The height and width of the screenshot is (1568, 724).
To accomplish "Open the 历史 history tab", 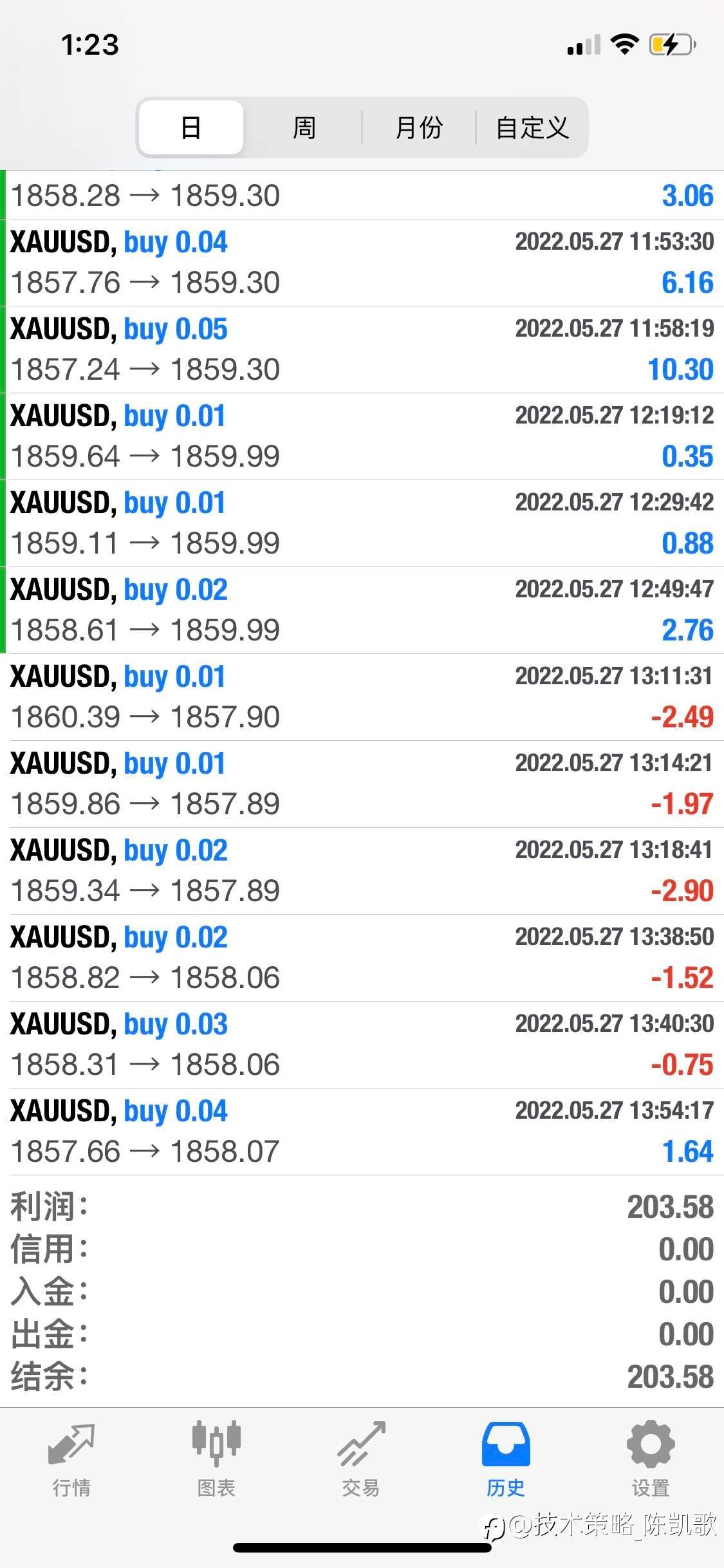I will [x=506, y=1460].
